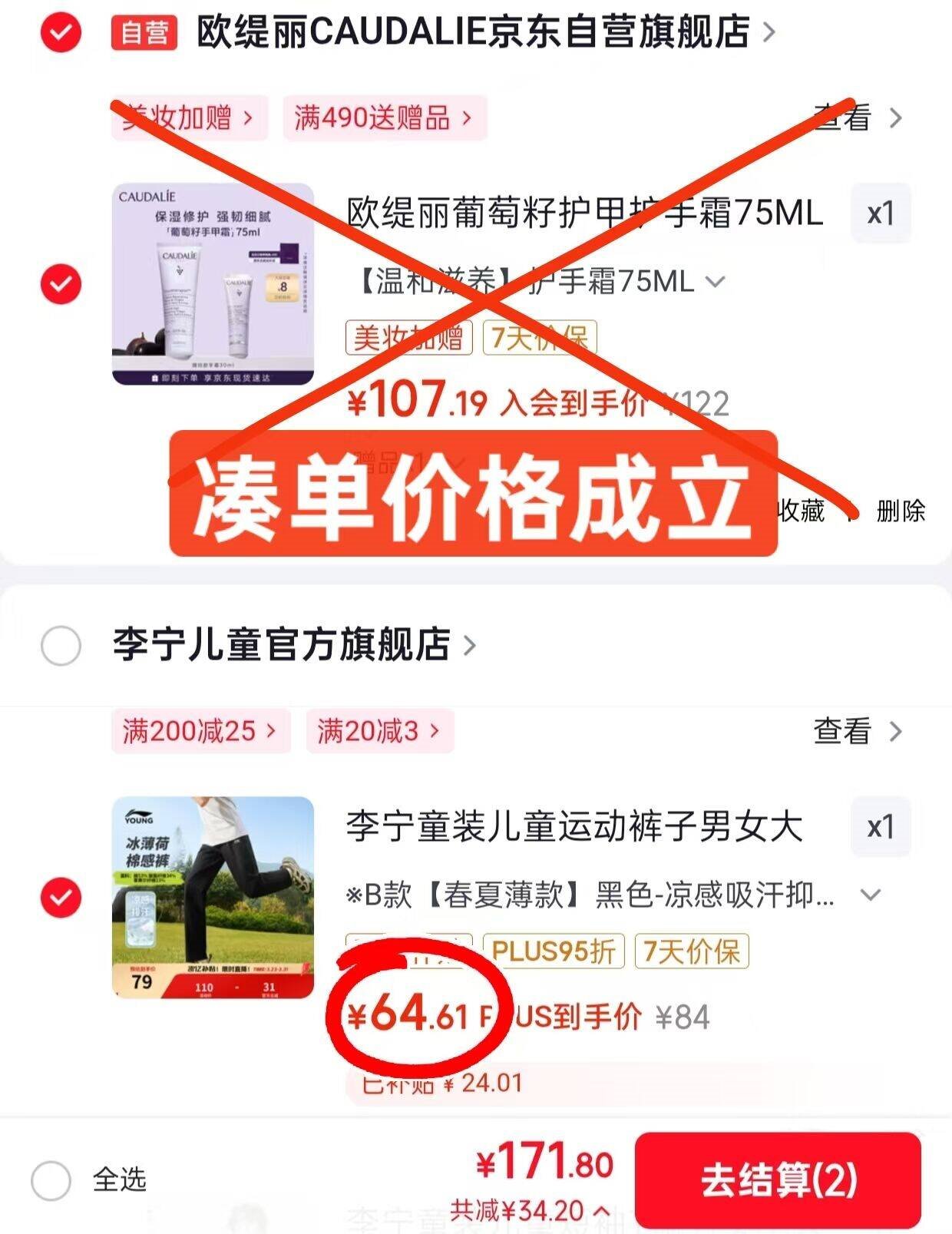952x1234 pixels.
Task: Open the 满490送赠品 promotion
Action: click(384, 118)
